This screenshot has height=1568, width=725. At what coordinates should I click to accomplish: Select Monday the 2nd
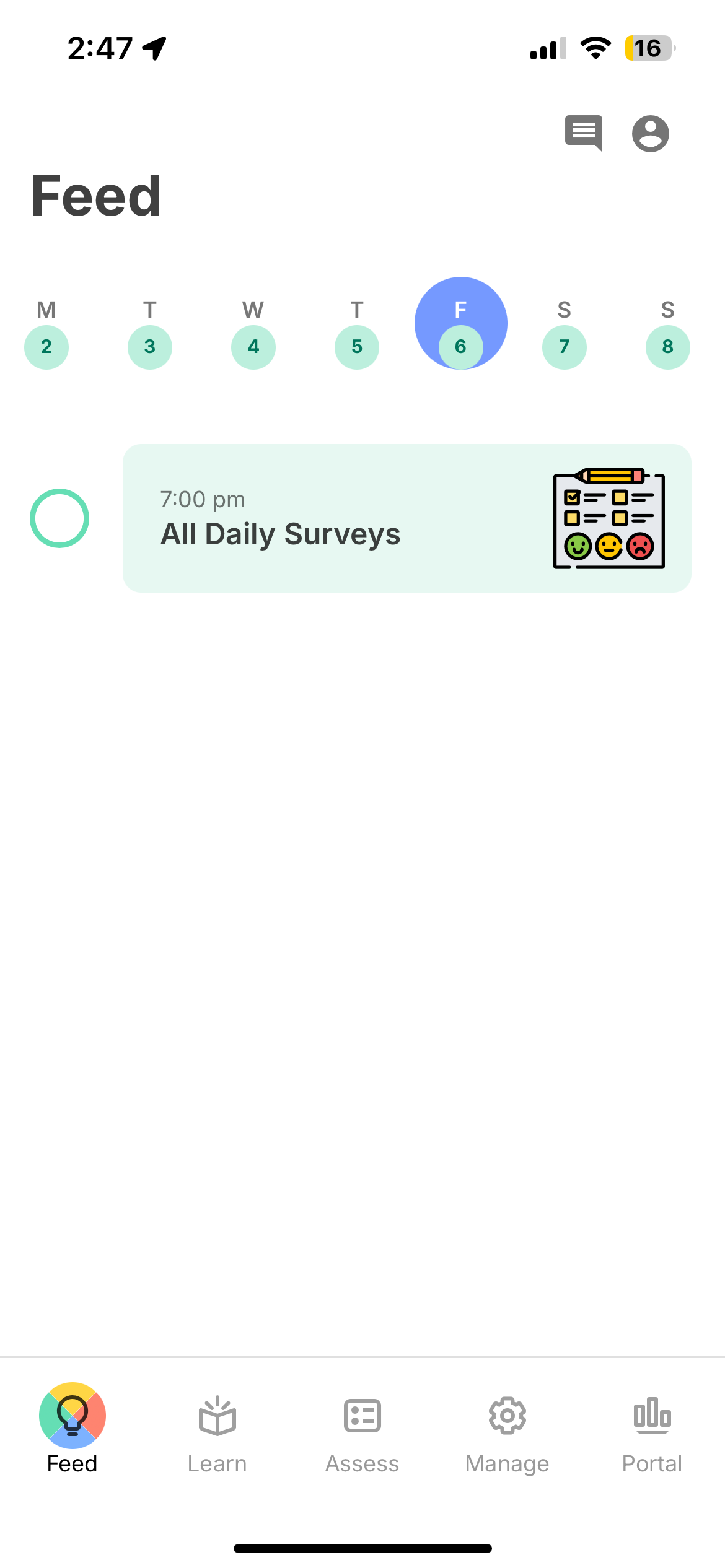(46, 347)
